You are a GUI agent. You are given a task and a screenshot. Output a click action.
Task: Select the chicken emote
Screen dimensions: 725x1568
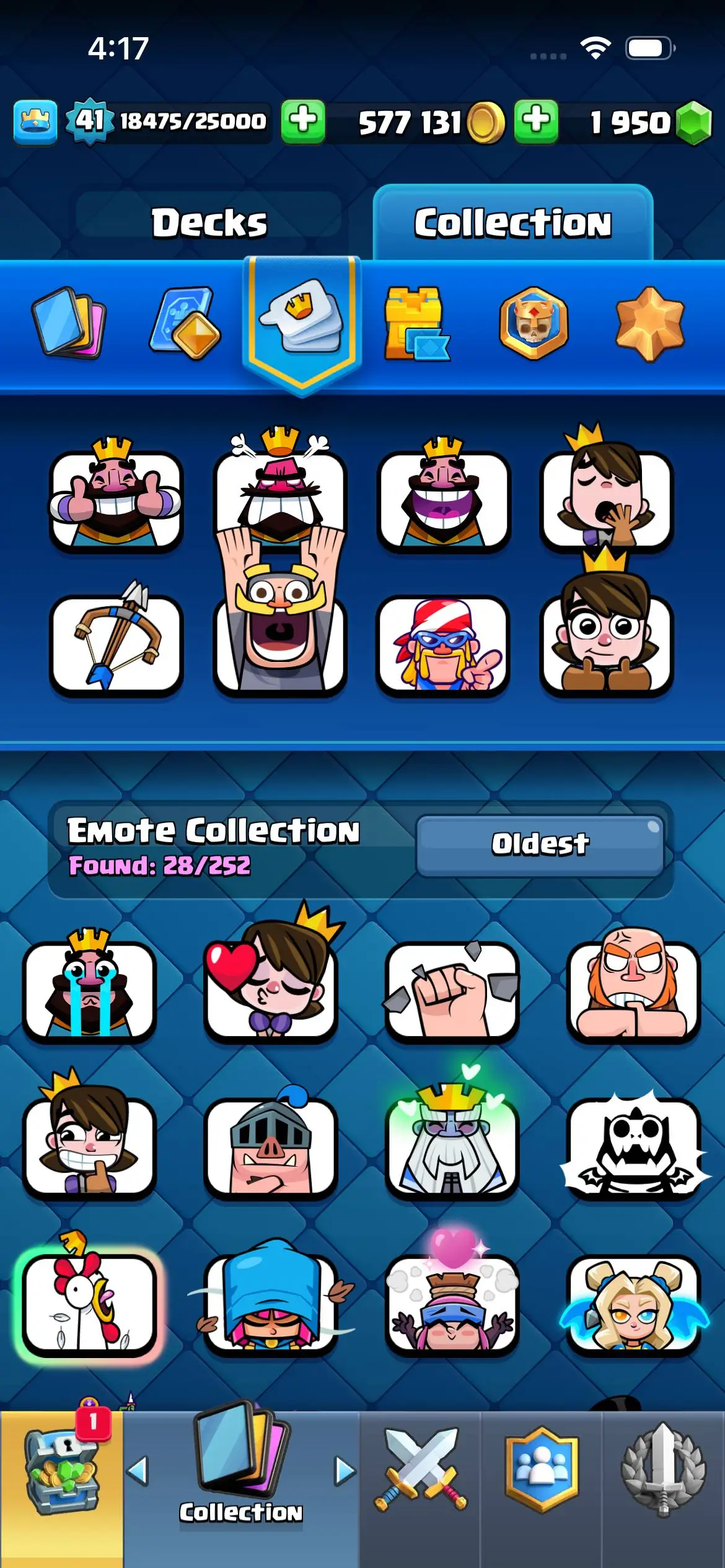coord(89,1297)
